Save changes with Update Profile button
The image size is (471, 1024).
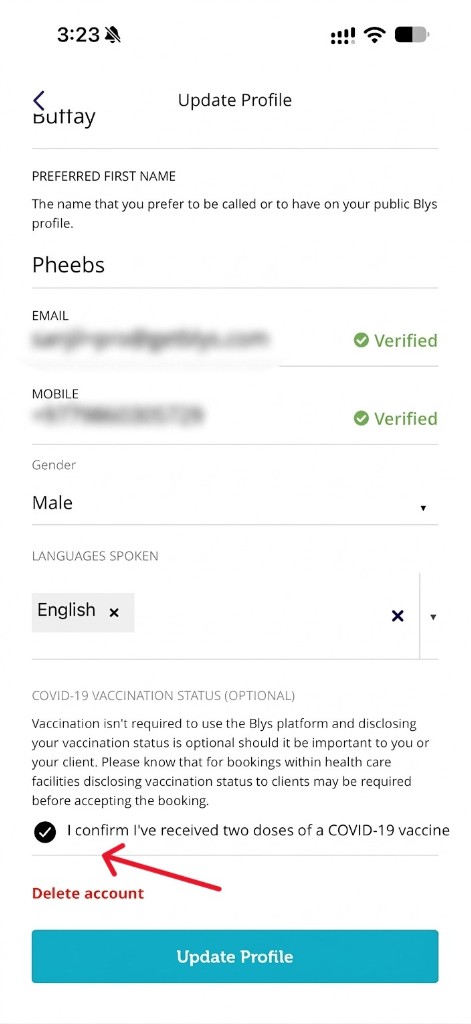pos(235,957)
